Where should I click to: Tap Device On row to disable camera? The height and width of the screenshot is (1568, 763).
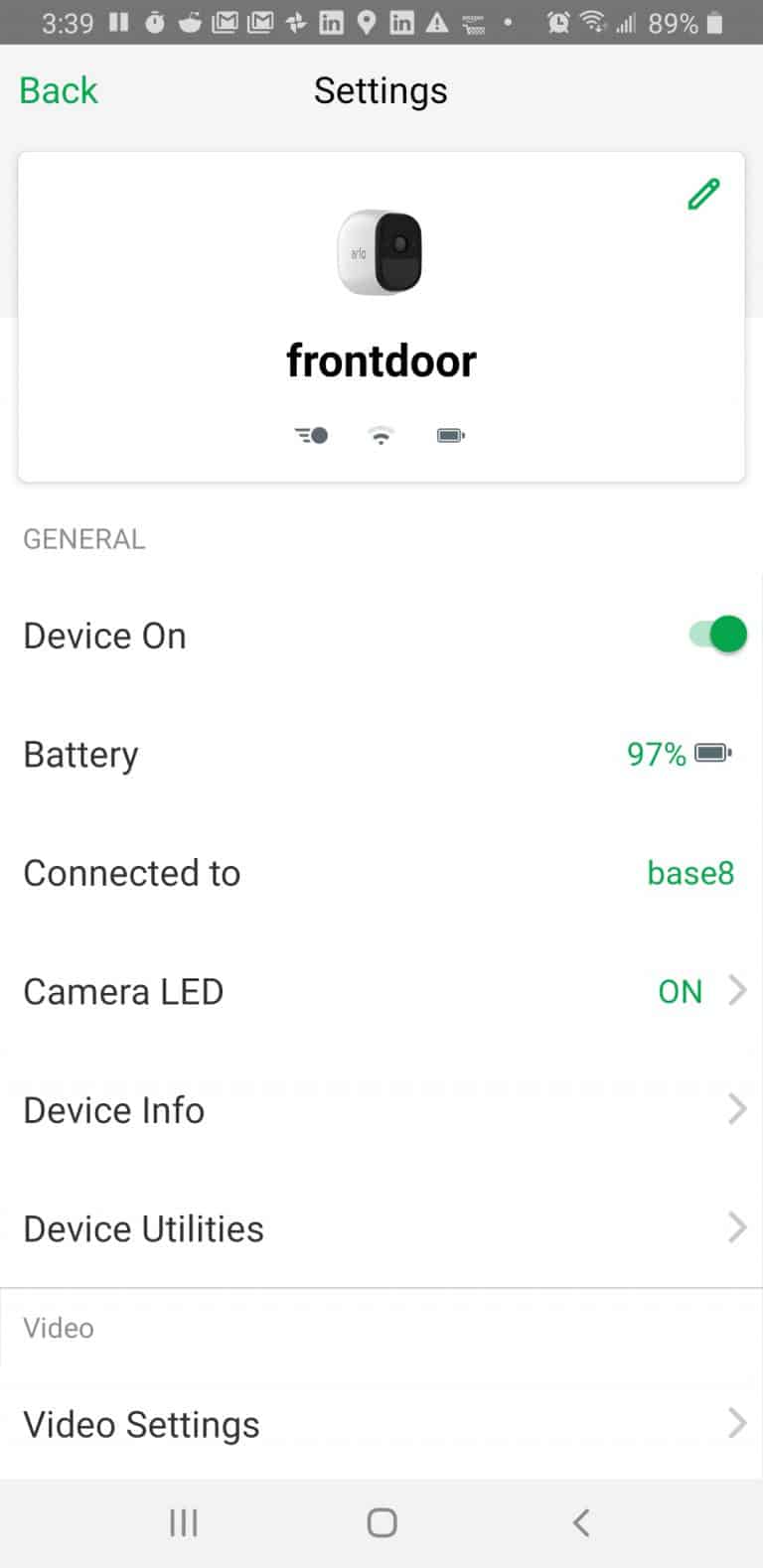pyautogui.click(x=298, y=636)
